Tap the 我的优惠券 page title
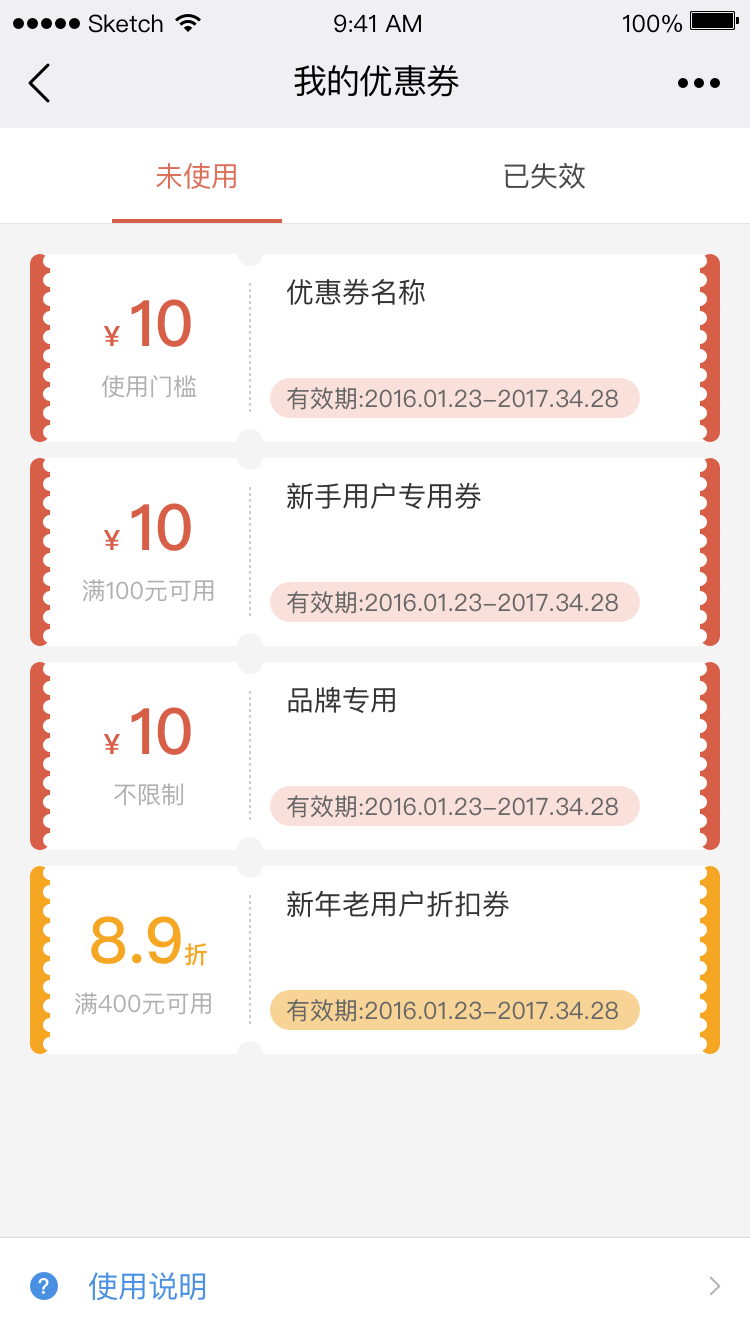Image resolution: width=750 pixels, height=1334 pixels. pyautogui.click(x=375, y=84)
